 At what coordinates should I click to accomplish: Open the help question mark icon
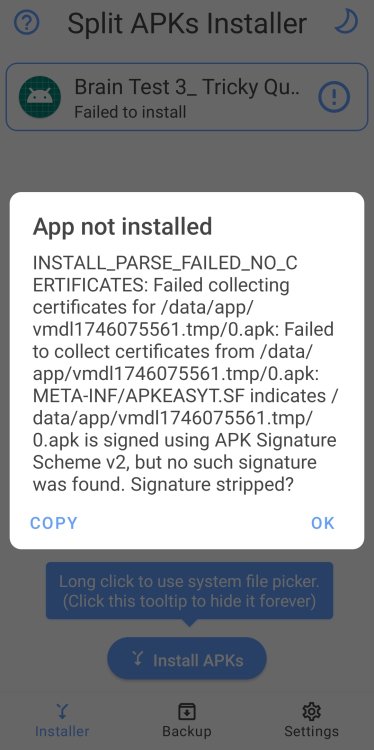tap(26, 22)
